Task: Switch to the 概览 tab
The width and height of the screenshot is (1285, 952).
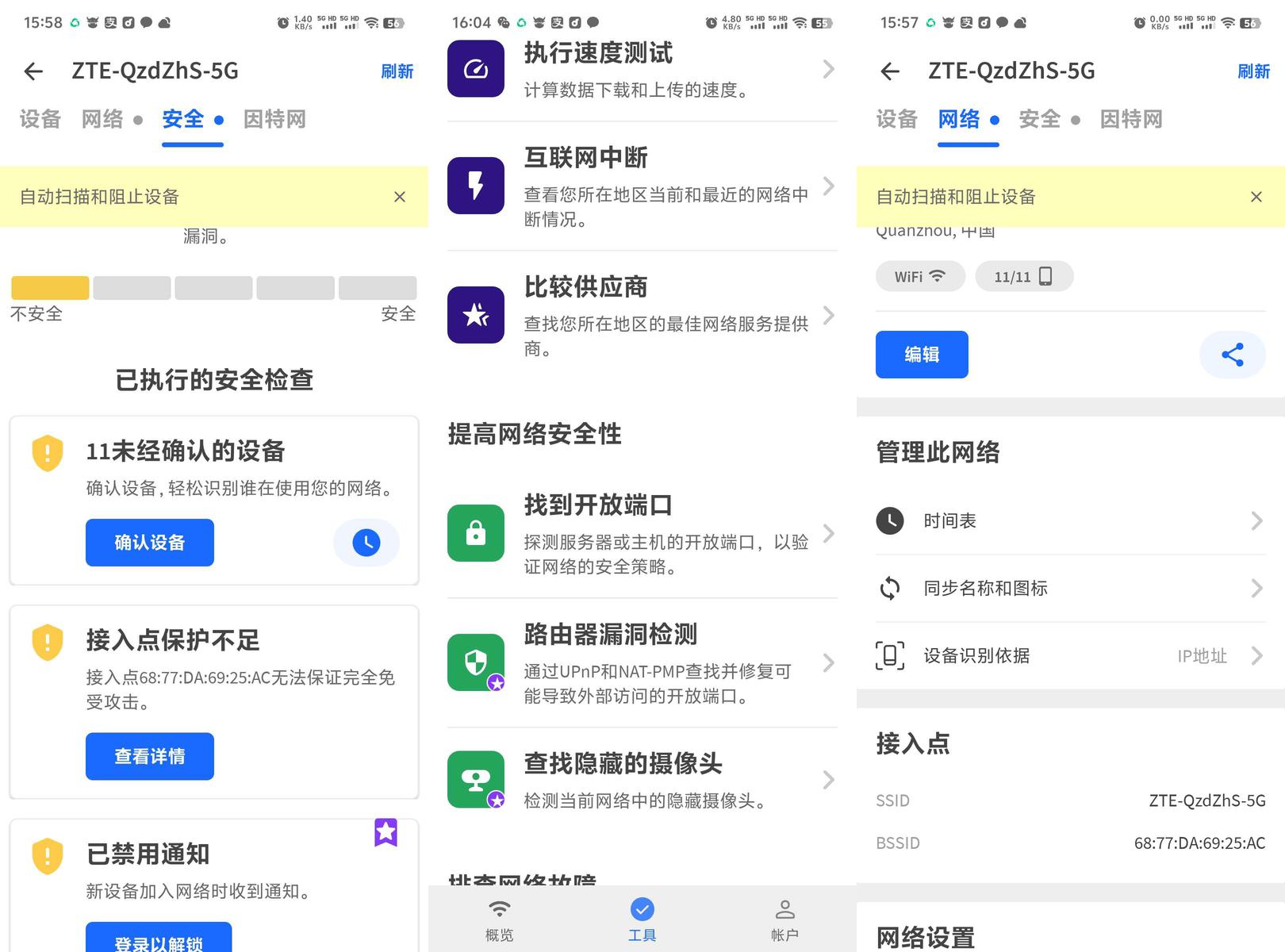Action: 500,920
